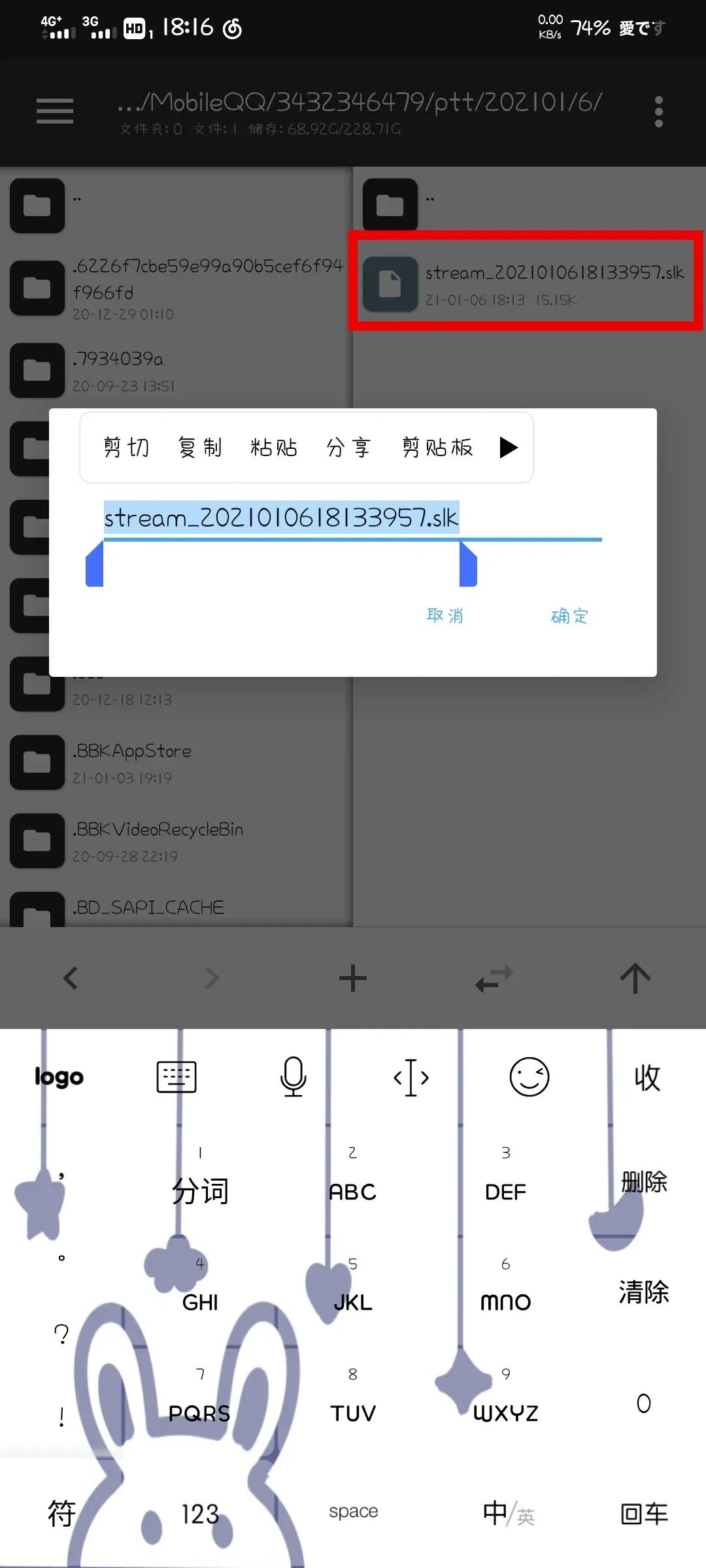Open the keyboard cursor movement tool
The image size is (706, 1568).
(411, 1077)
